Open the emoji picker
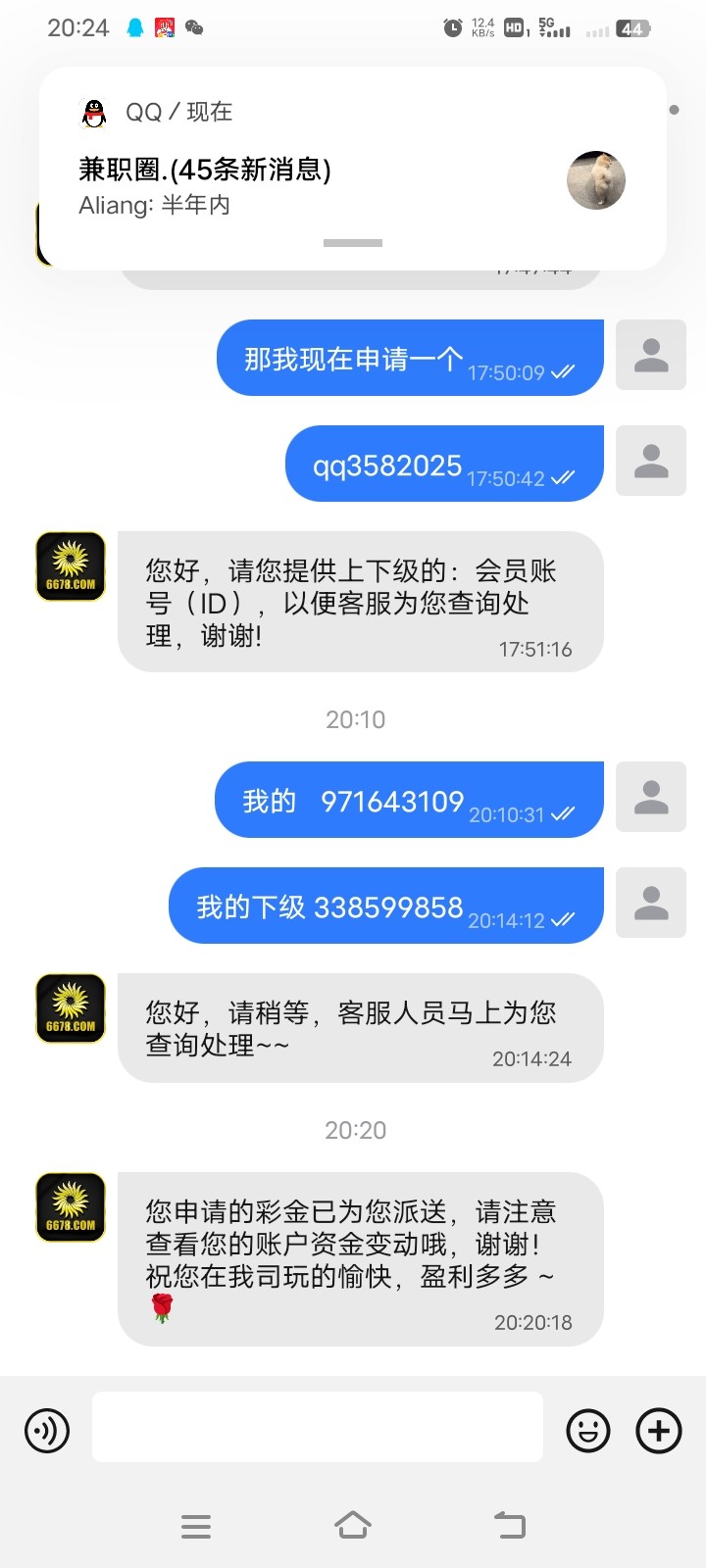Screen dimensions: 706x1568 (x=588, y=1431)
